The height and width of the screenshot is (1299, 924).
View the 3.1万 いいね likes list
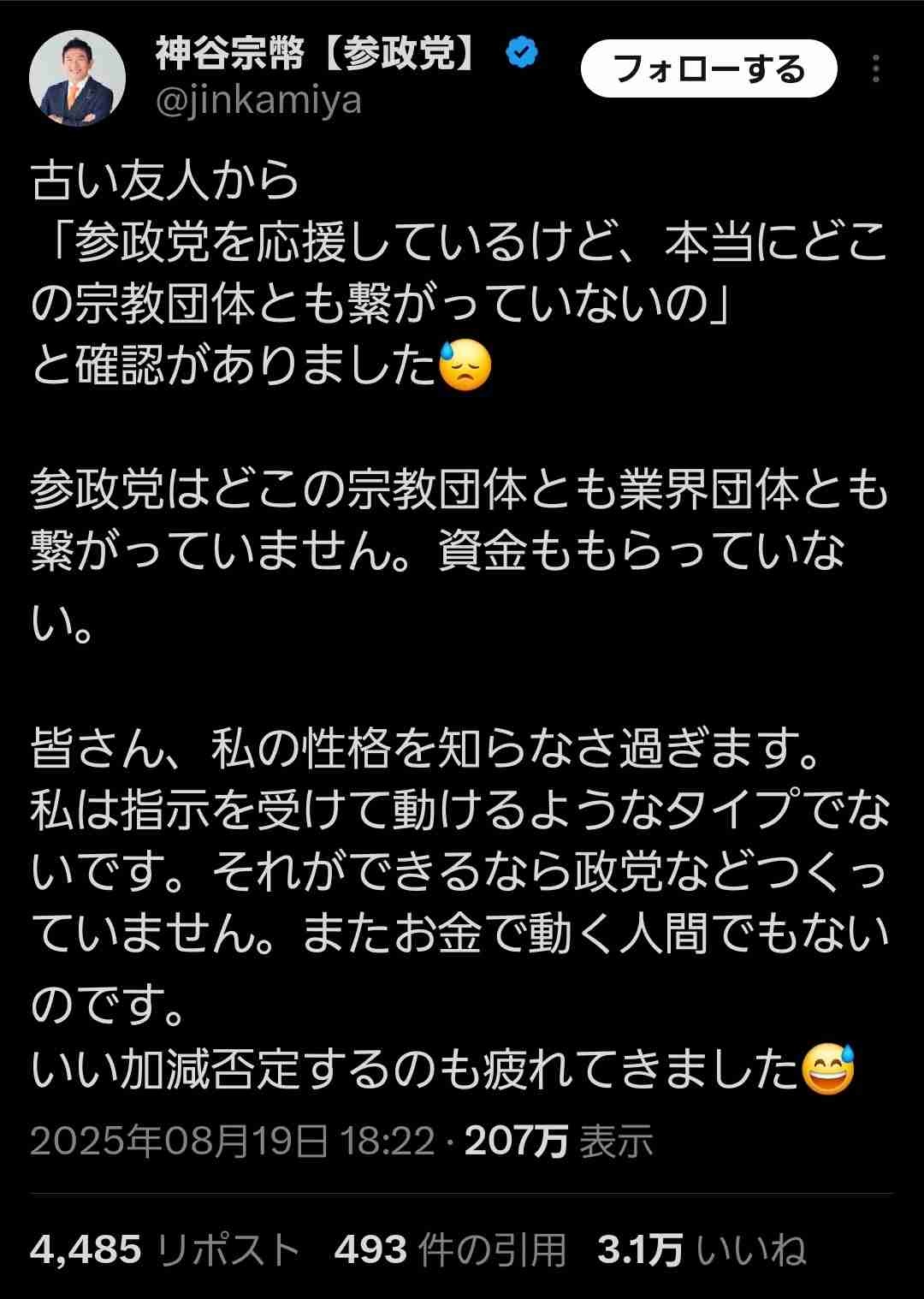point(701,1249)
